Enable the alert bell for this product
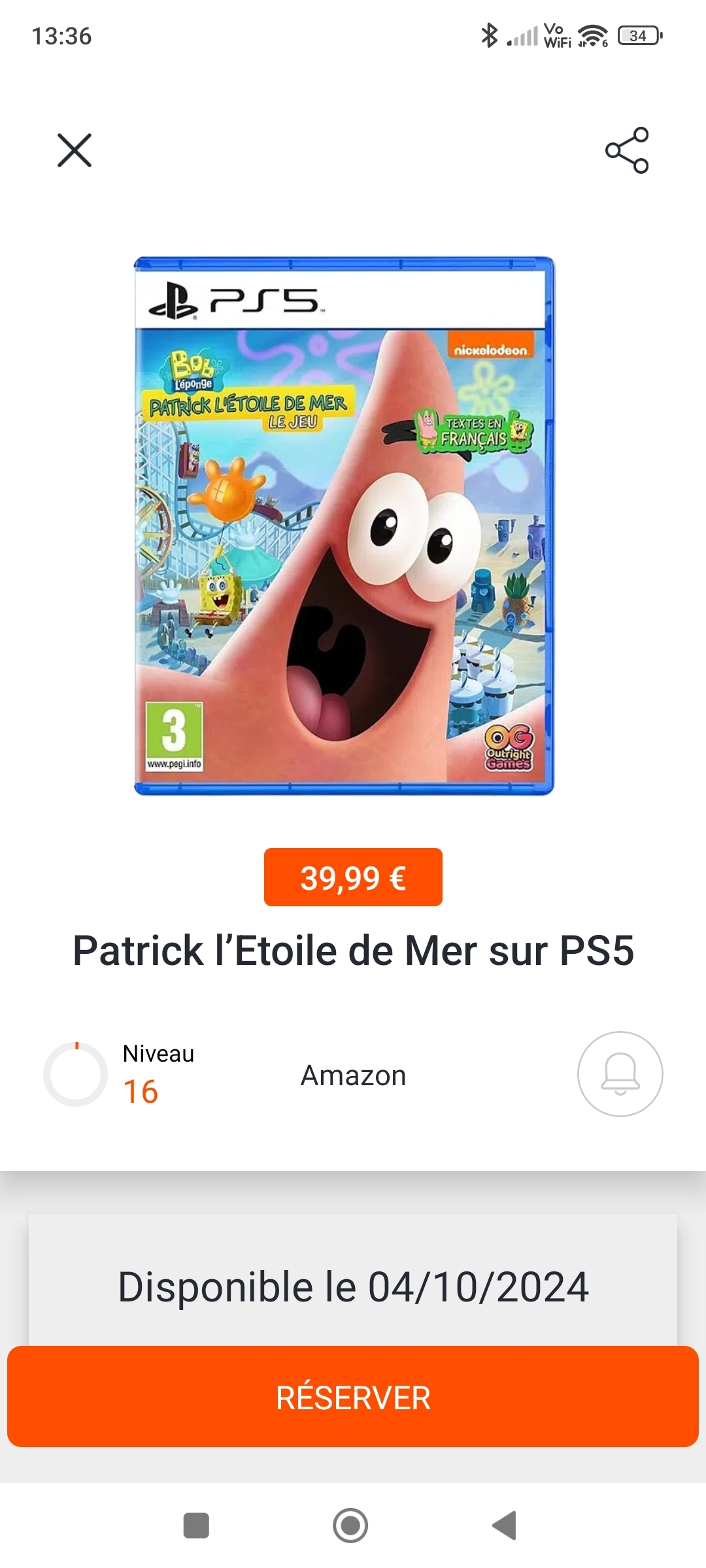The image size is (706, 1568). click(620, 1074)
